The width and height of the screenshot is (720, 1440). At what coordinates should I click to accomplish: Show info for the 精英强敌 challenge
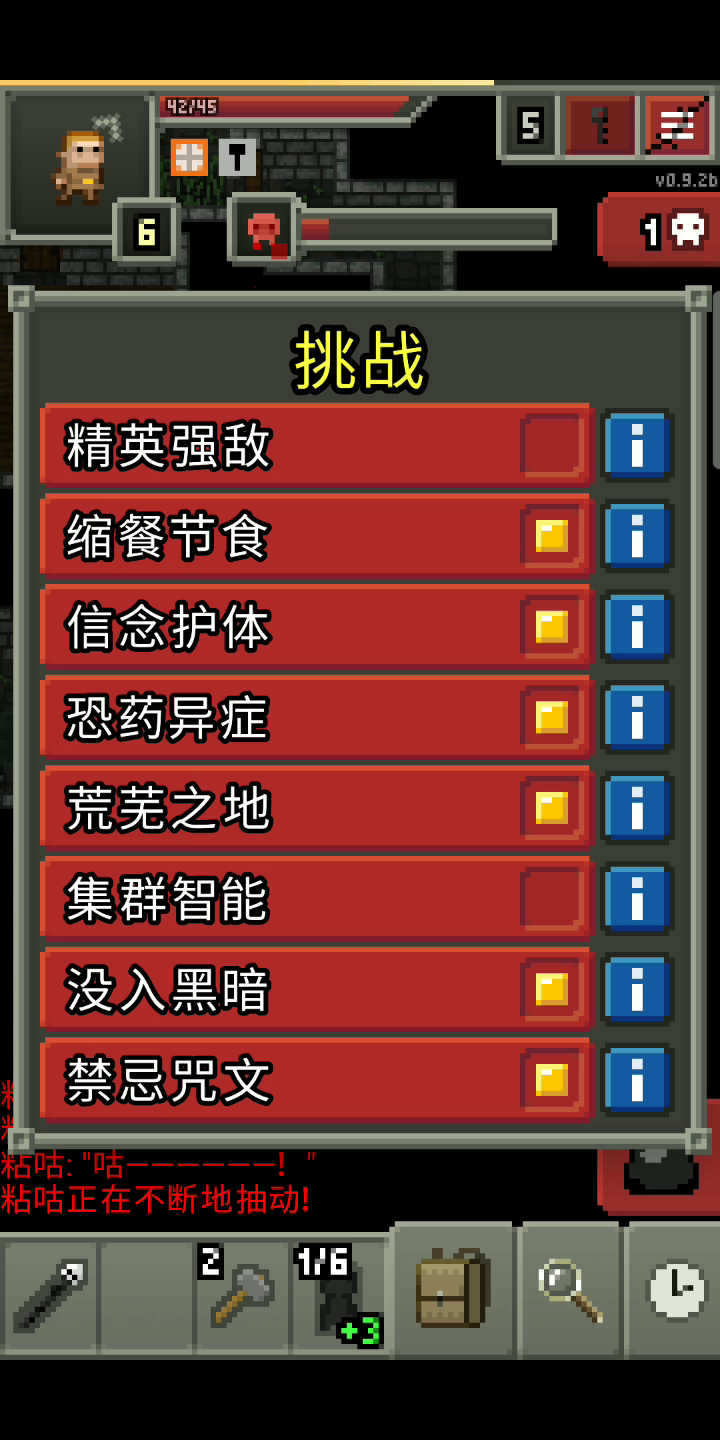(637, 445)
